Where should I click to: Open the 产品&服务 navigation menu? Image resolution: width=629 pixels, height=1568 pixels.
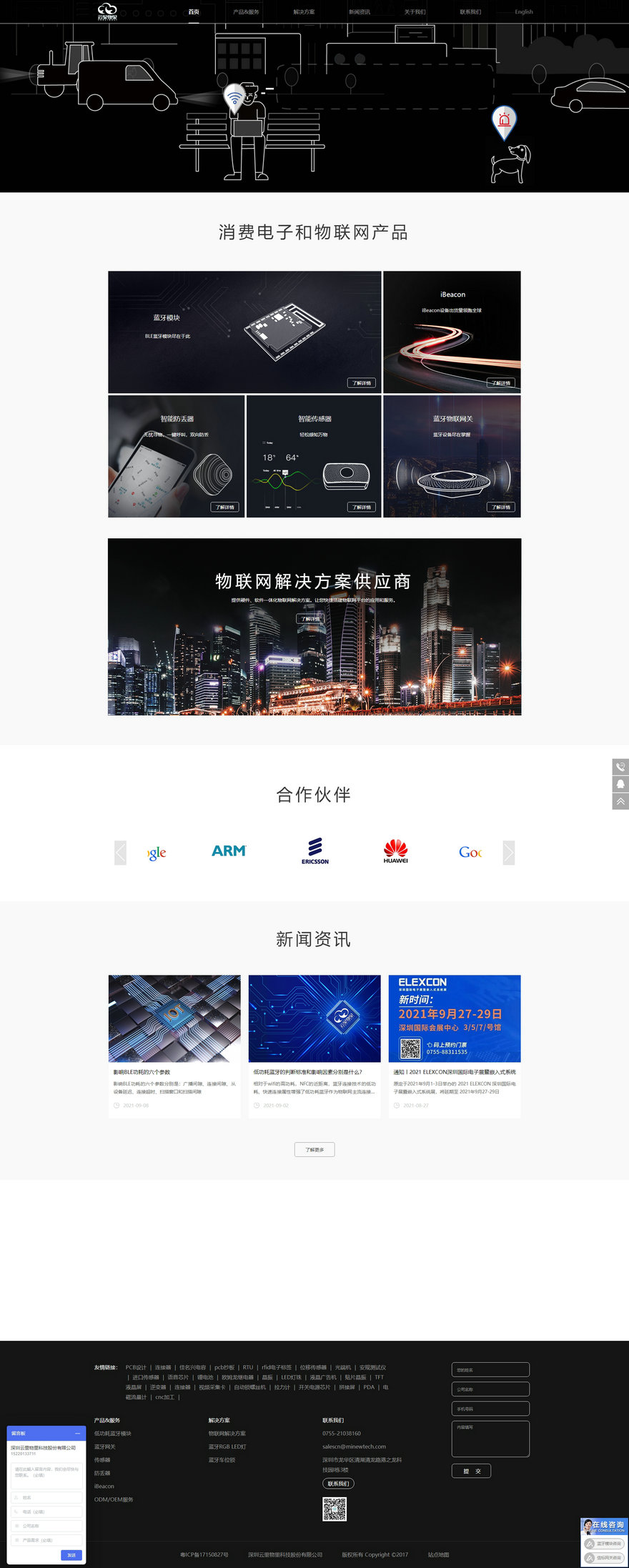pyautogui.click(x=246, y=12)
